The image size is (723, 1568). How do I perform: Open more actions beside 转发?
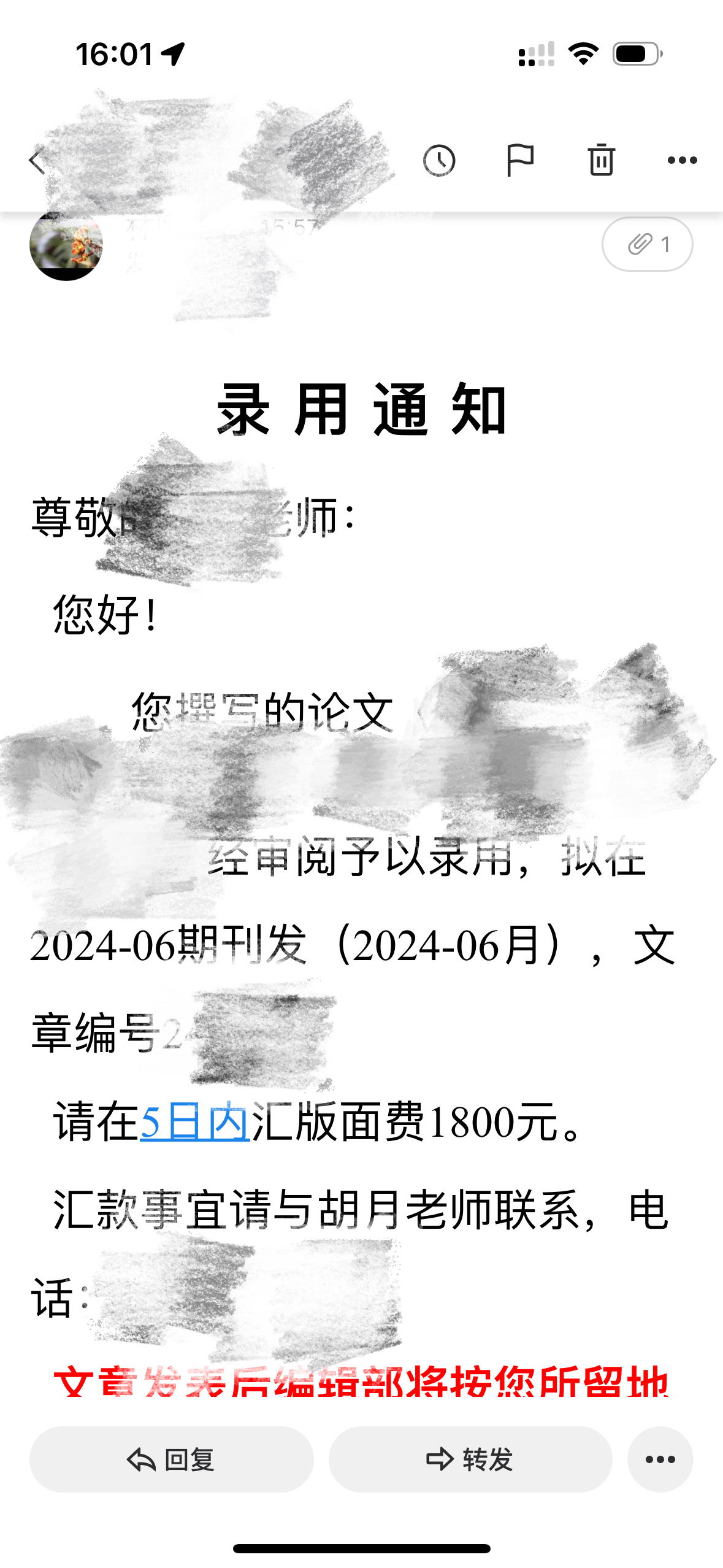(x=660, y=1459)
